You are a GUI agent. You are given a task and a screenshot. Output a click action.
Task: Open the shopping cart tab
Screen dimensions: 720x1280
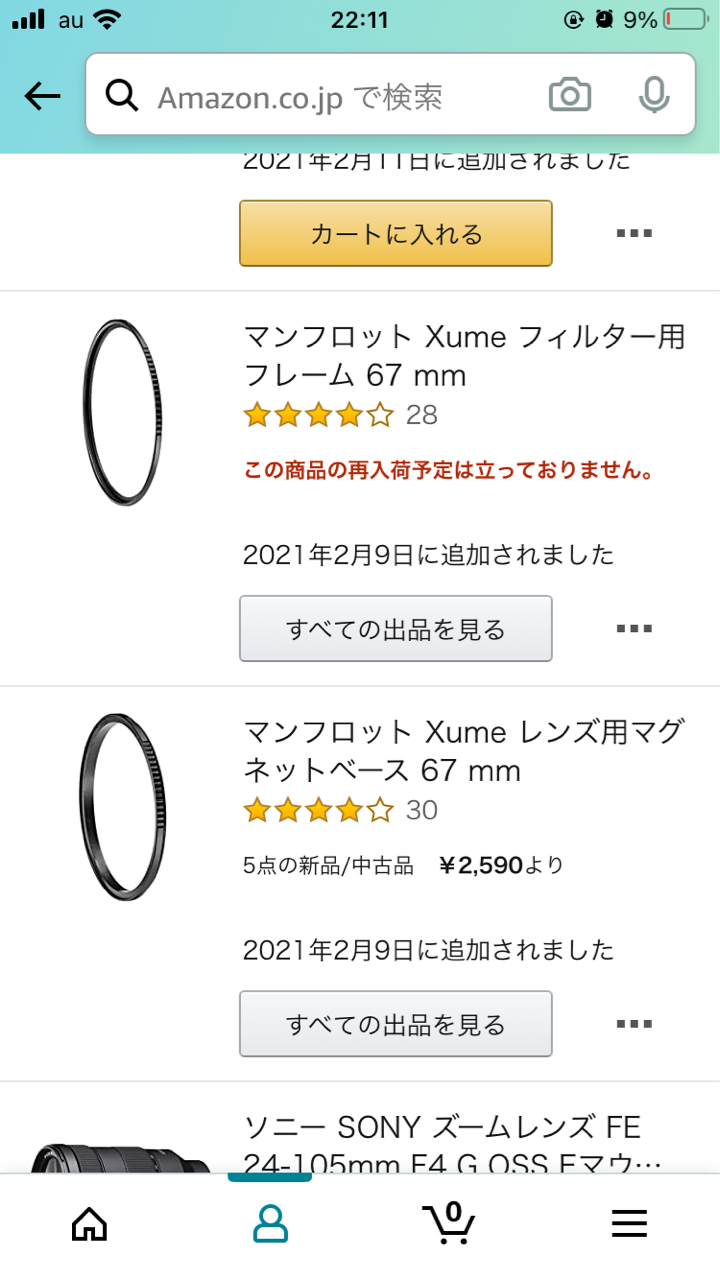pyautogui.click(x=449, y=1221)
